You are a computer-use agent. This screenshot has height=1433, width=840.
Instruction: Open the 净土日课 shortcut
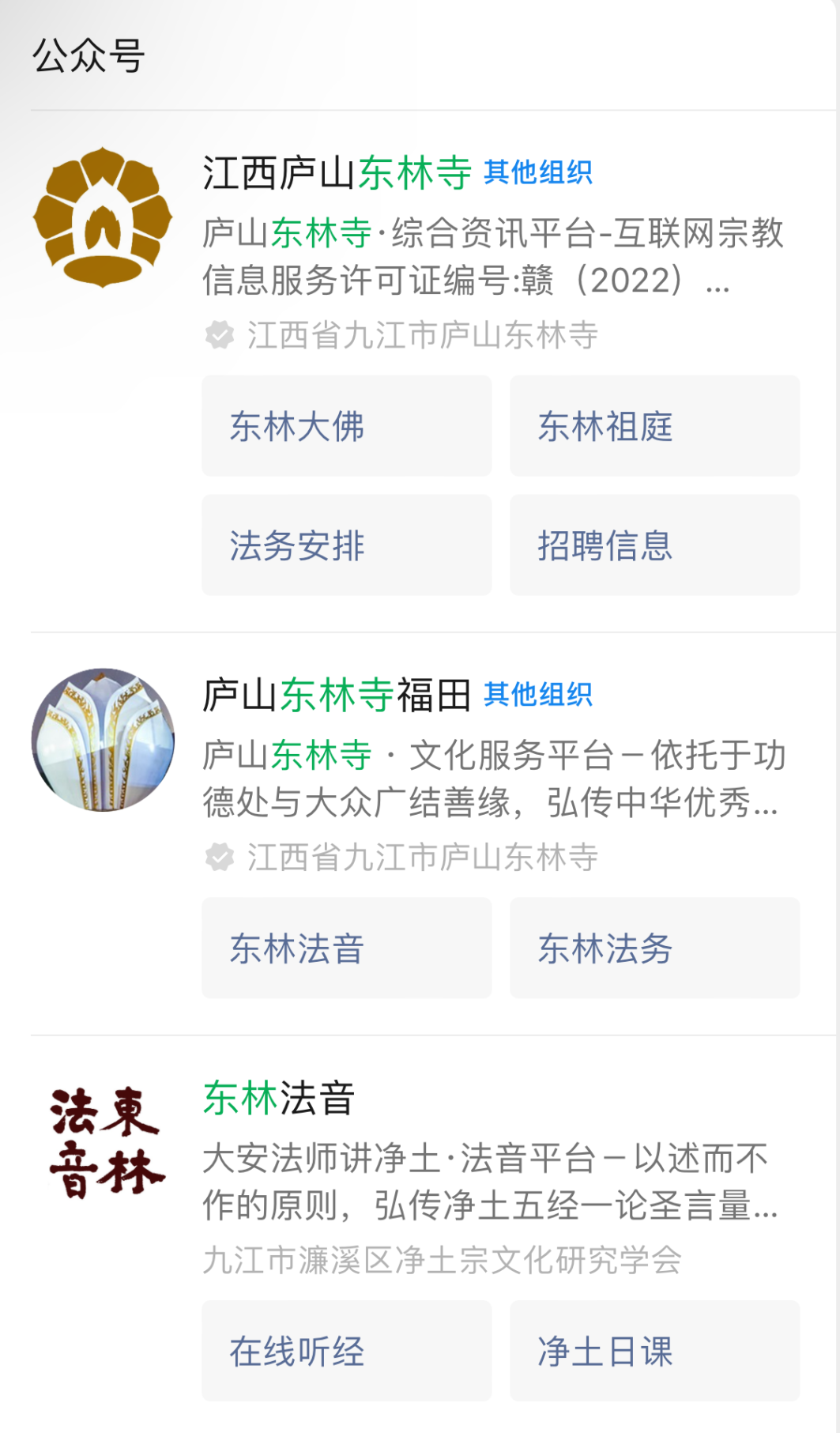(x=654, y=1351)
